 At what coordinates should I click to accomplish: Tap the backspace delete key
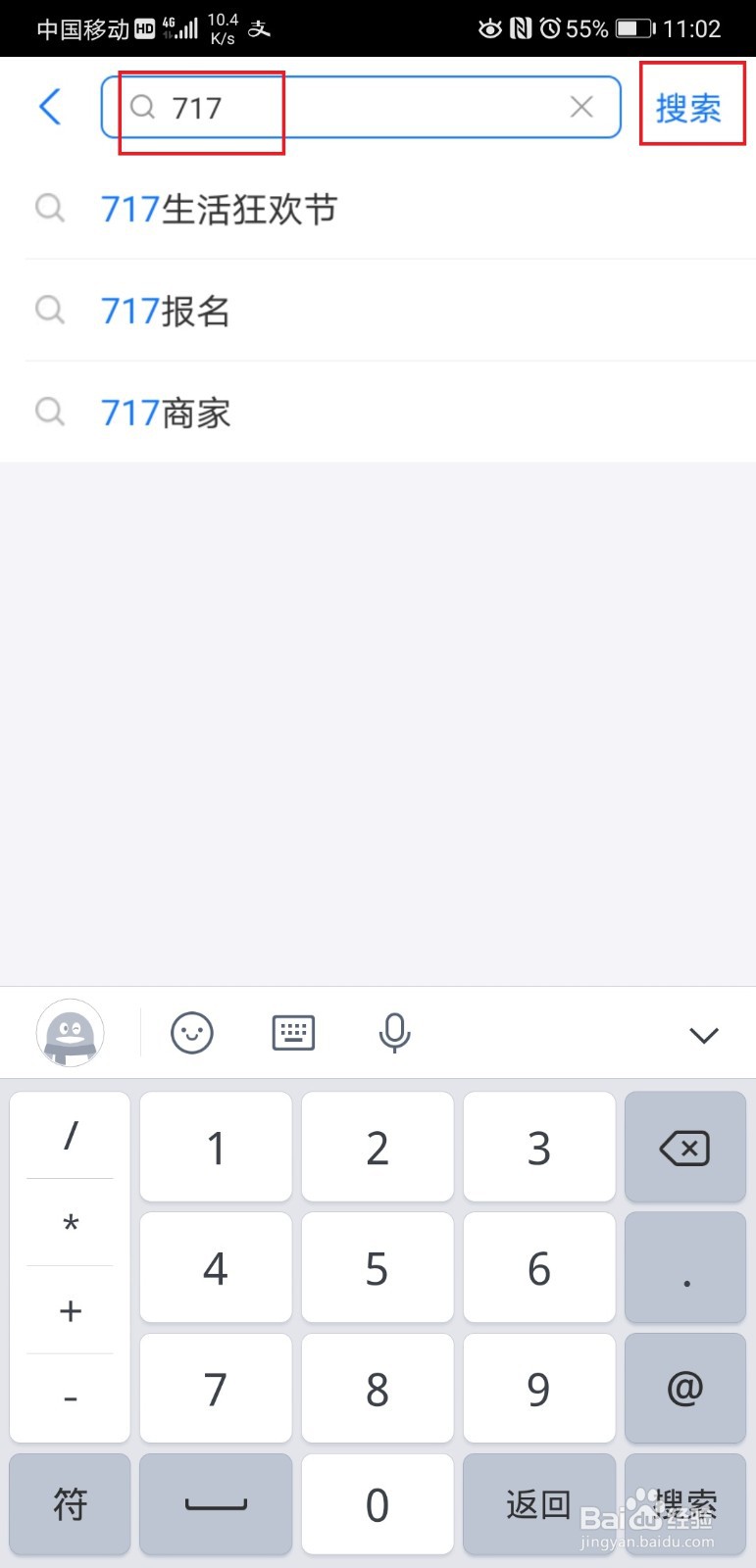click(x=684, y=1147)
